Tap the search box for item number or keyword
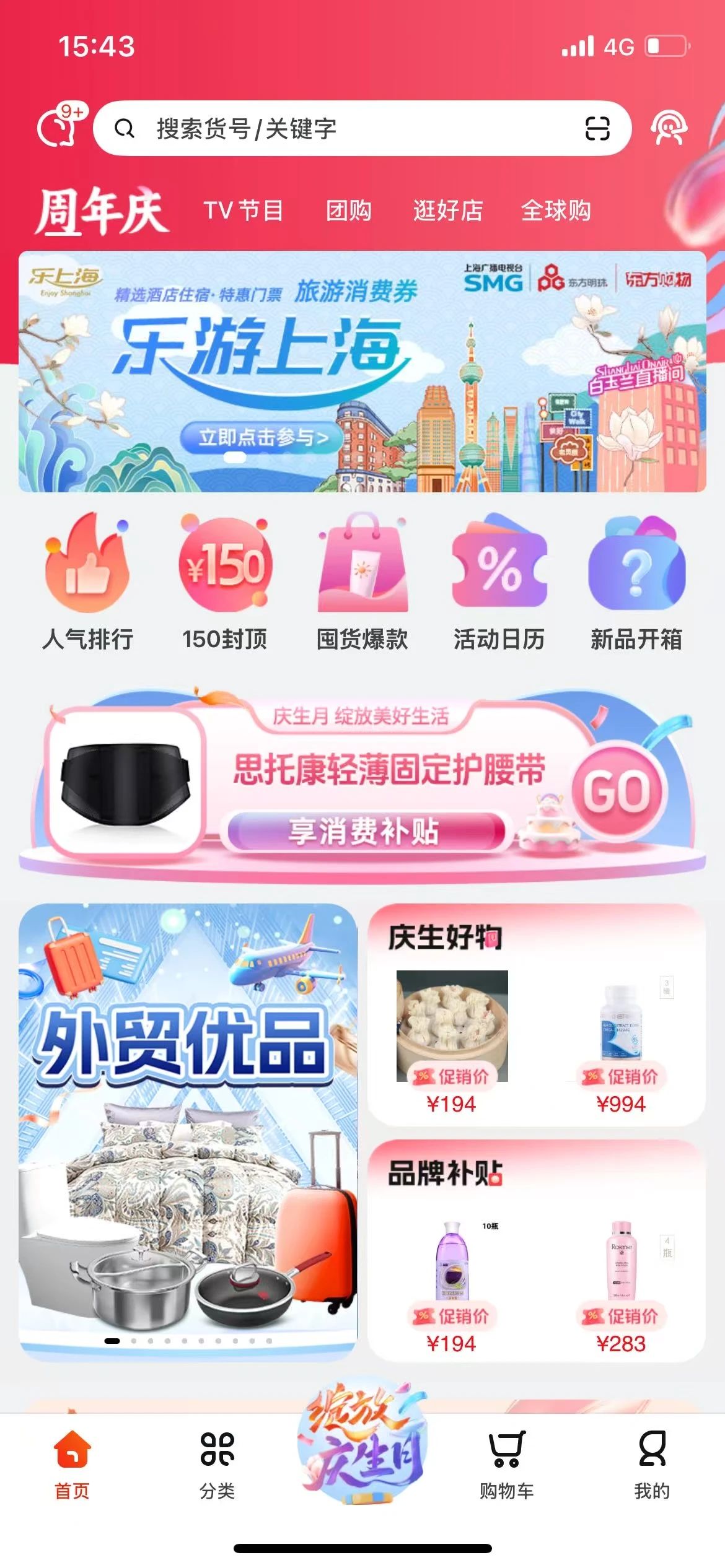The width and height of the screenshot is (725, 1568). point(347,129)
